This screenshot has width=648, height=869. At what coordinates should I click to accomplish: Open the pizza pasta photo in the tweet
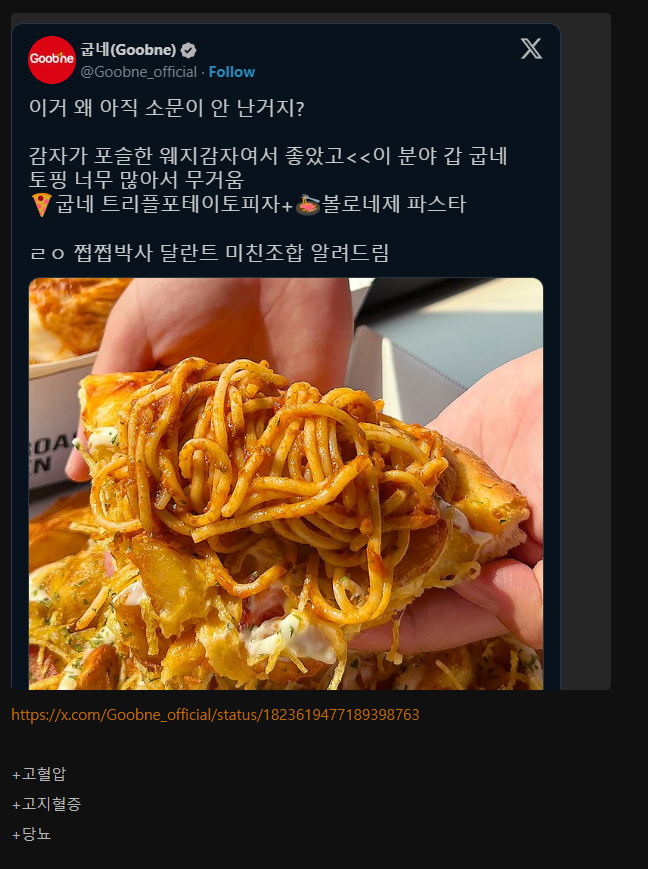pos(286,483)
